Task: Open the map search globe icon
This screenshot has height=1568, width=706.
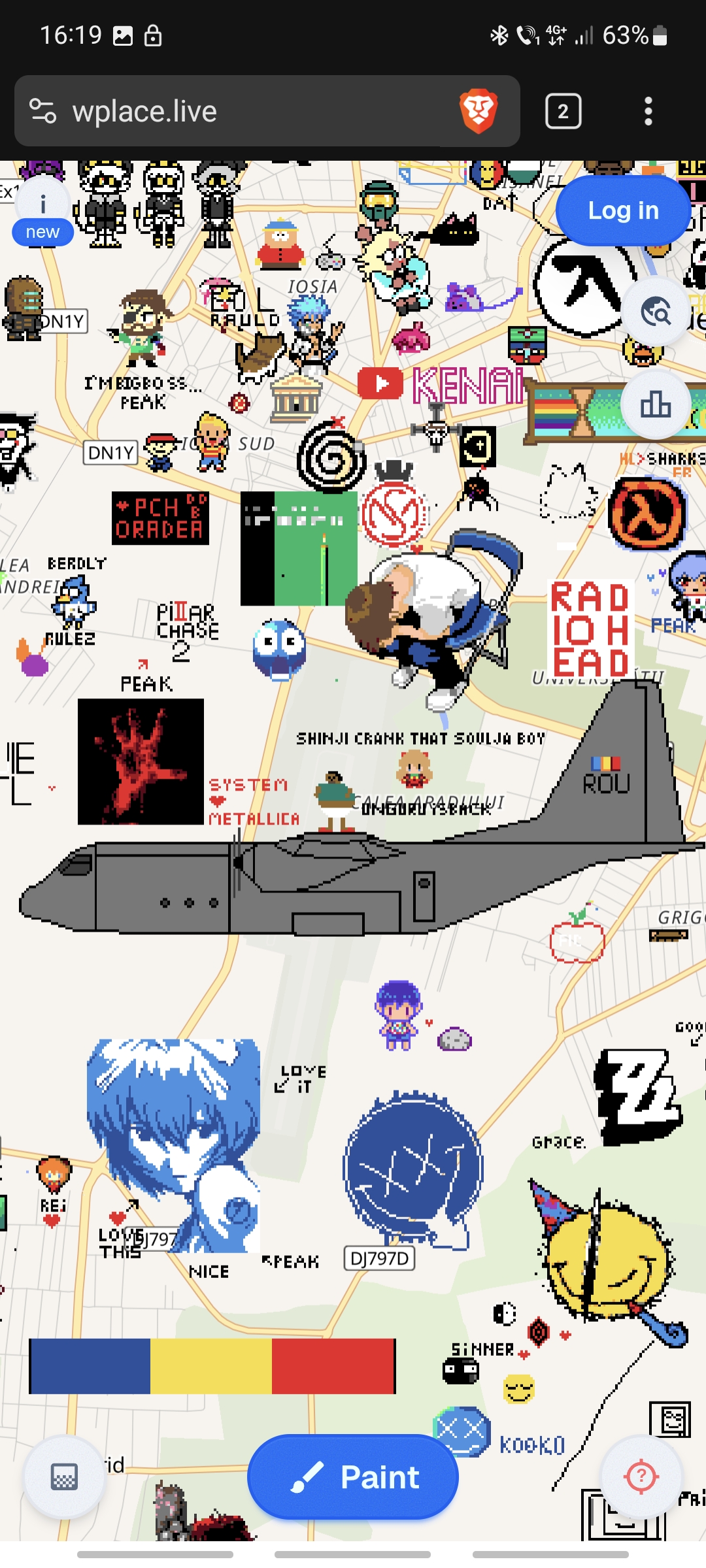Action: pyautogui.click(x=656, y=312)
